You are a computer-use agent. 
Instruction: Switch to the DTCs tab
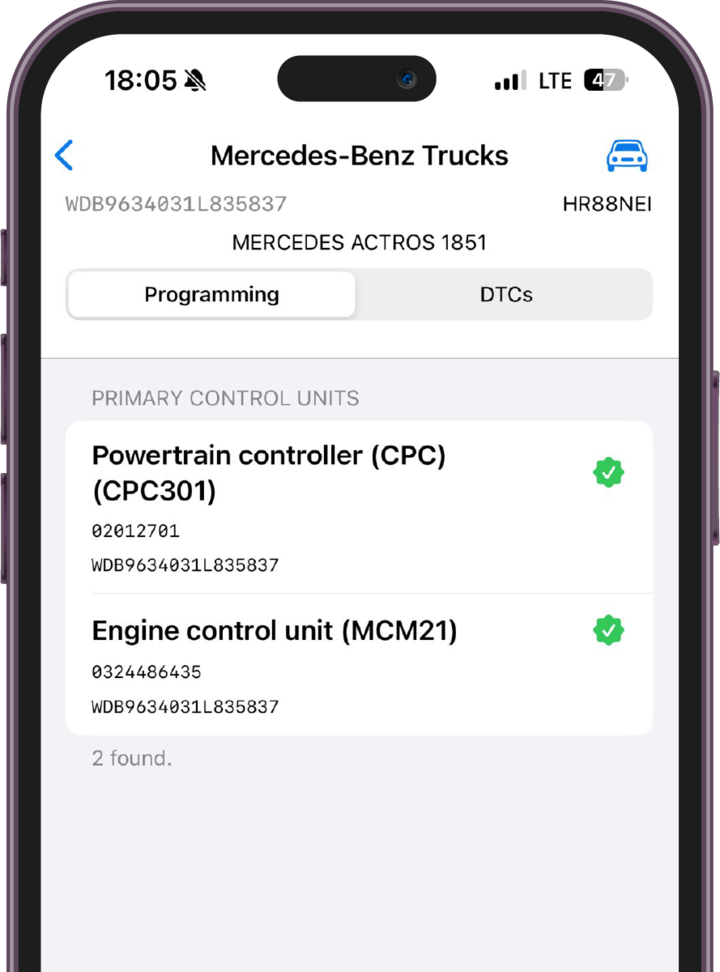pos(505,295)
